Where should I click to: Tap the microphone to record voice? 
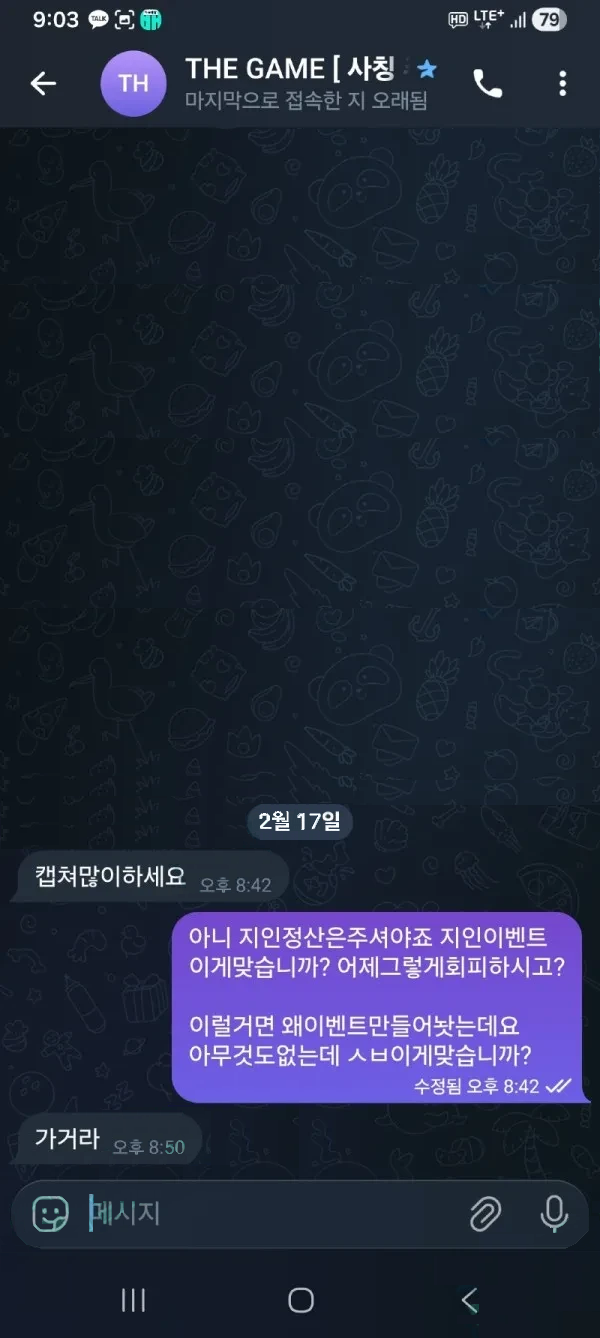(553, 1214)
